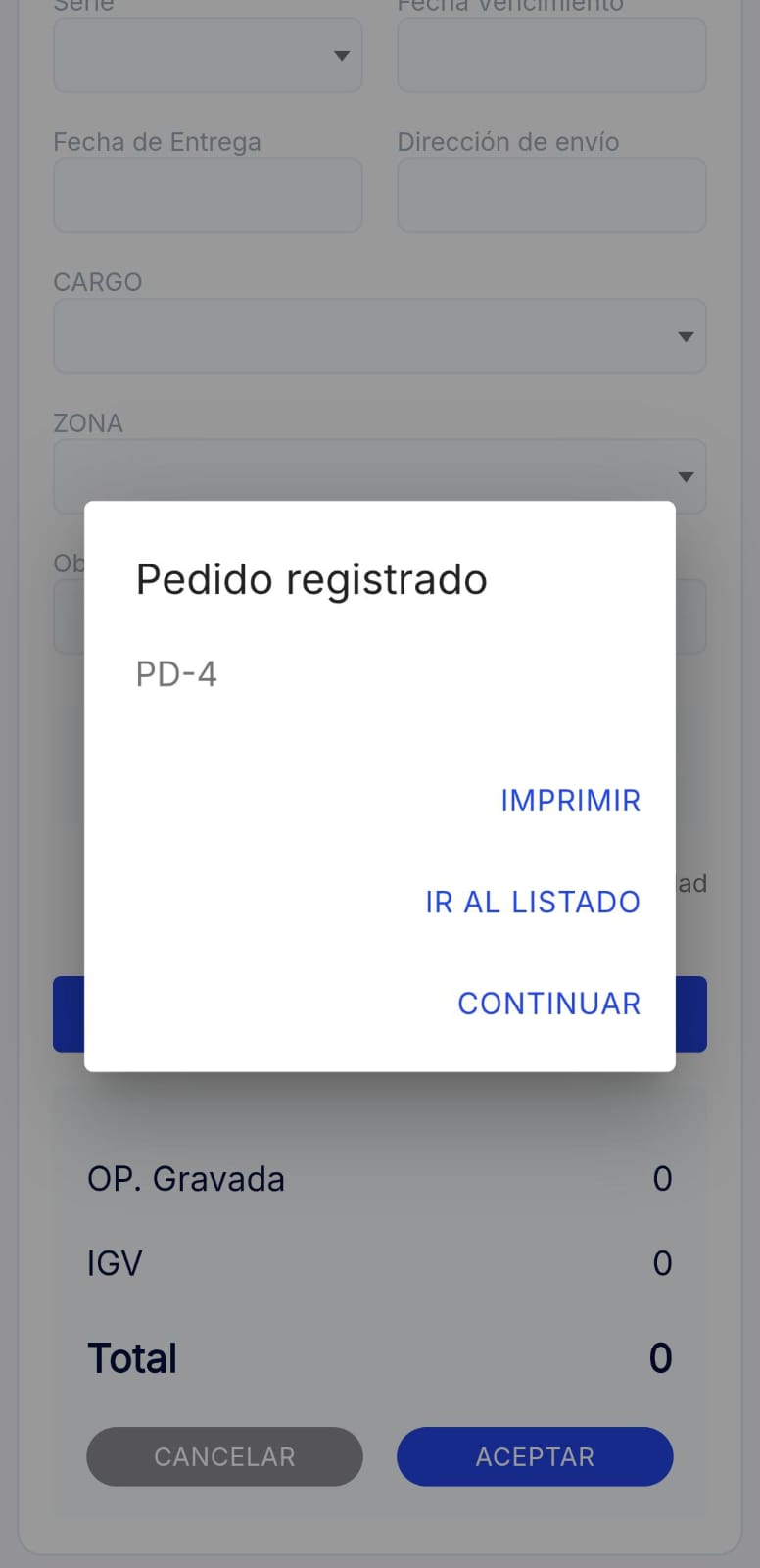Click the IGV value zero

[662, 1263]
